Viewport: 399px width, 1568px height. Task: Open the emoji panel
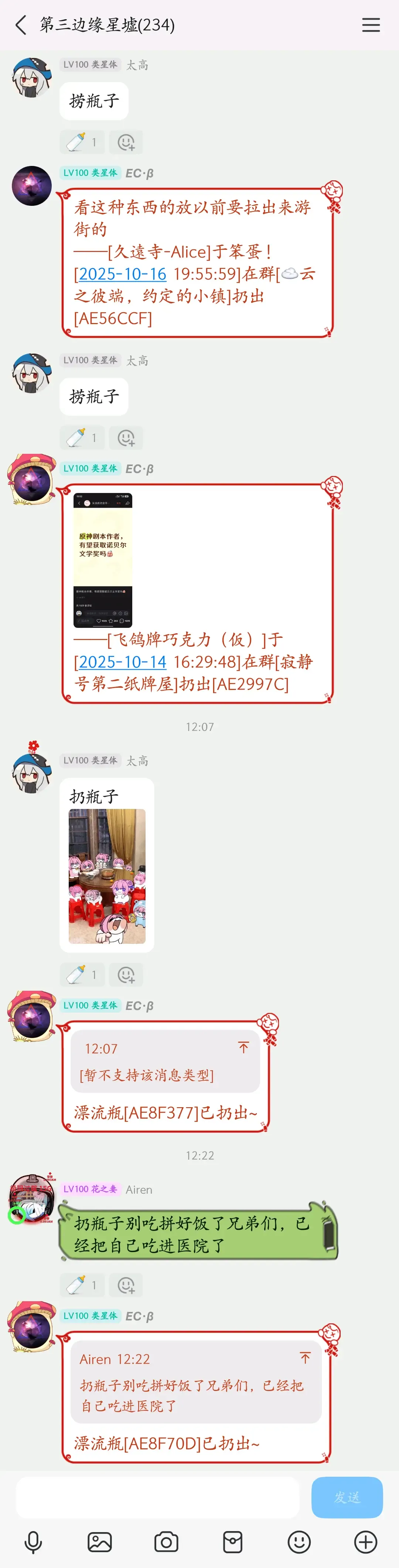(299, 1542)
